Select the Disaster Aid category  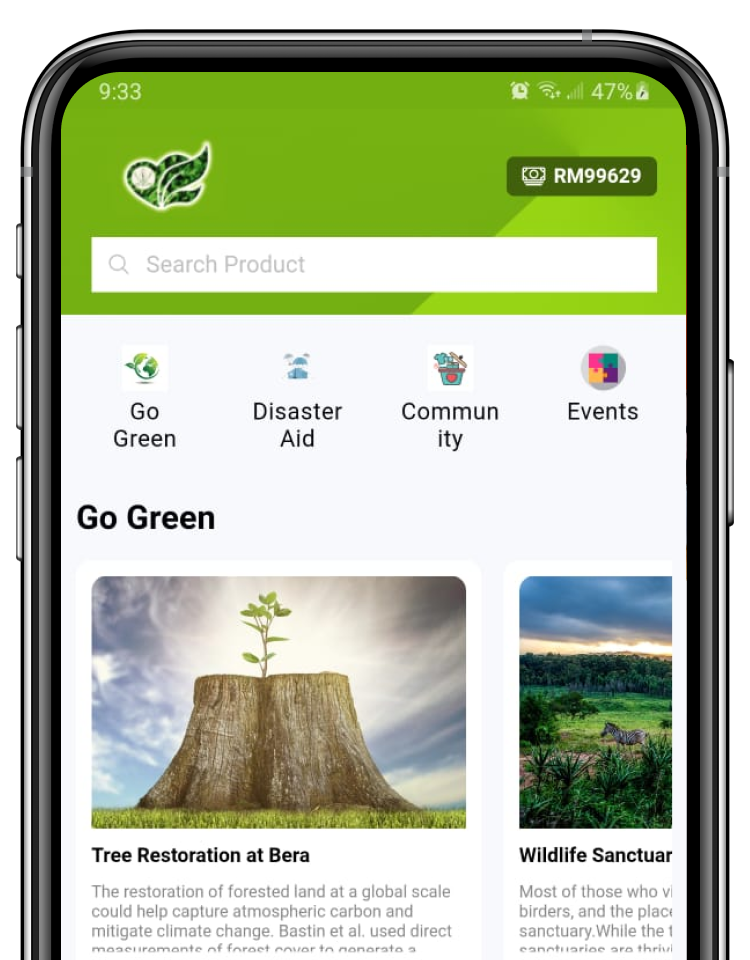point(297,397)
